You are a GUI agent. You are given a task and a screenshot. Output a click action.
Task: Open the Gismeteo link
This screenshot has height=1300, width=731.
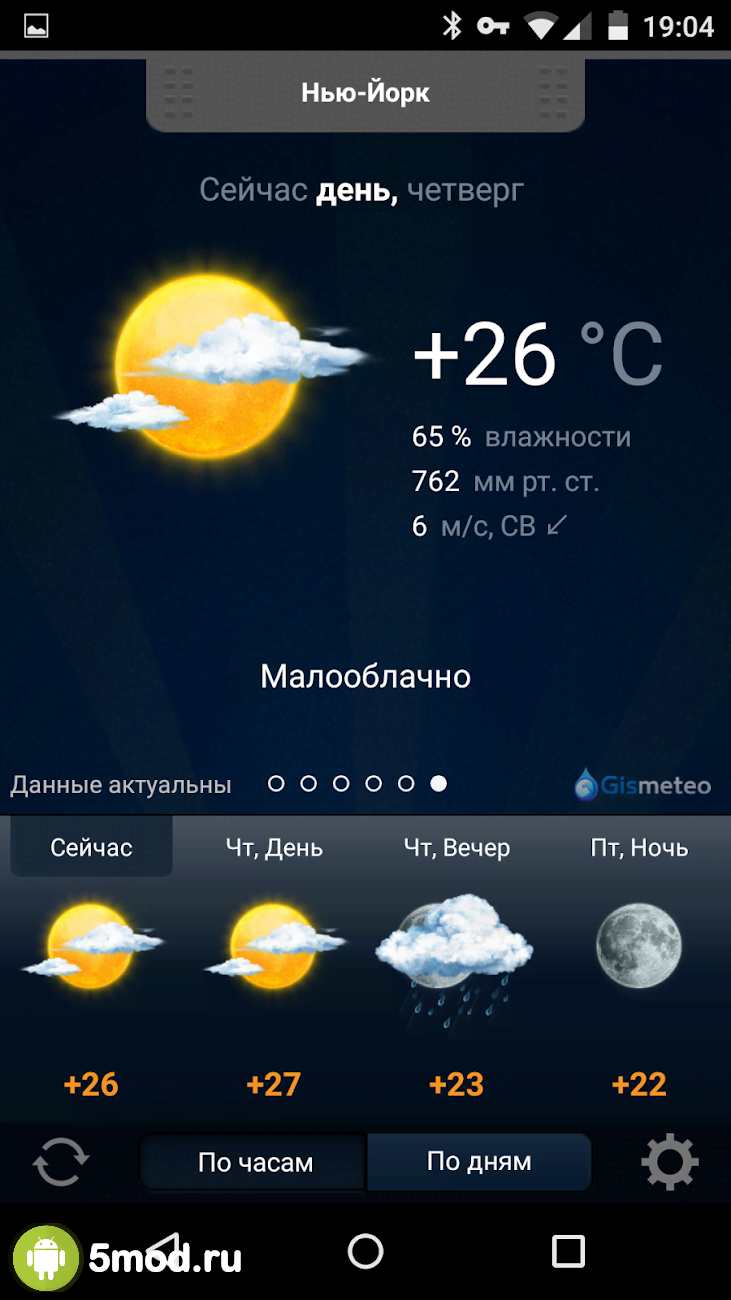pos(643,785)
